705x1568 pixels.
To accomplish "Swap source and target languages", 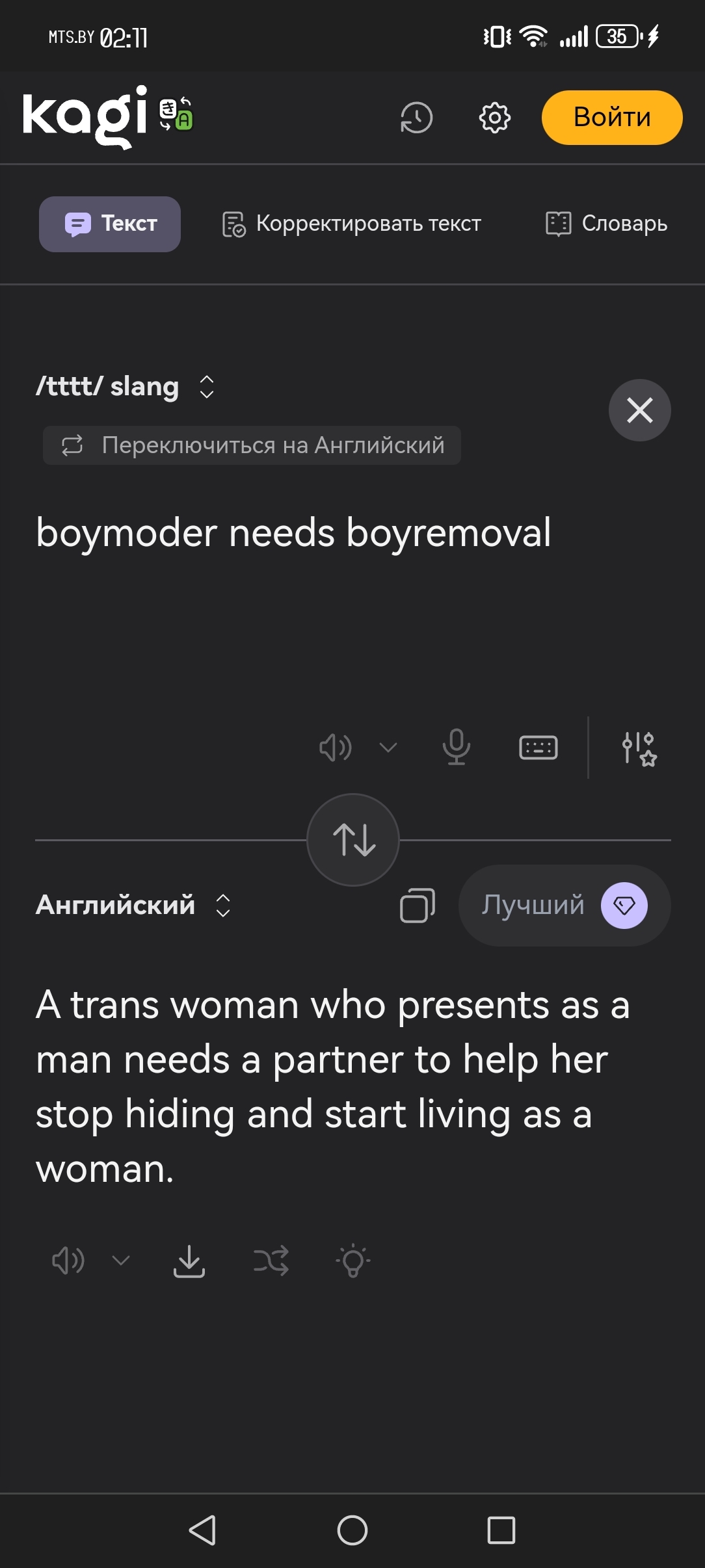I will tap(353, 839).
